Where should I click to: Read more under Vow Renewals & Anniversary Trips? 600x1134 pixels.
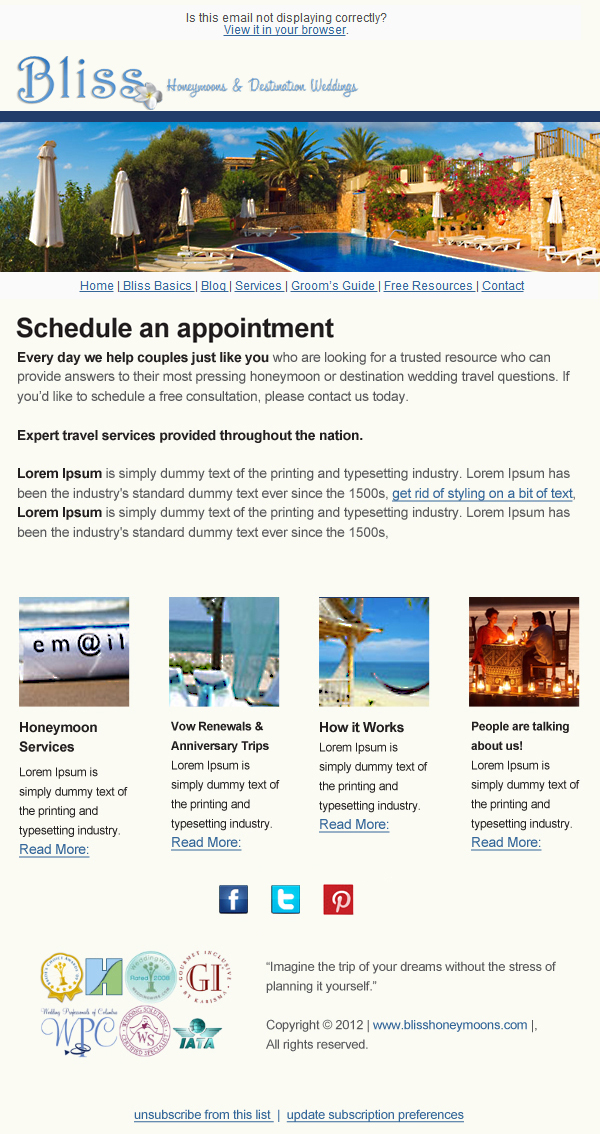tap(206, 843)
